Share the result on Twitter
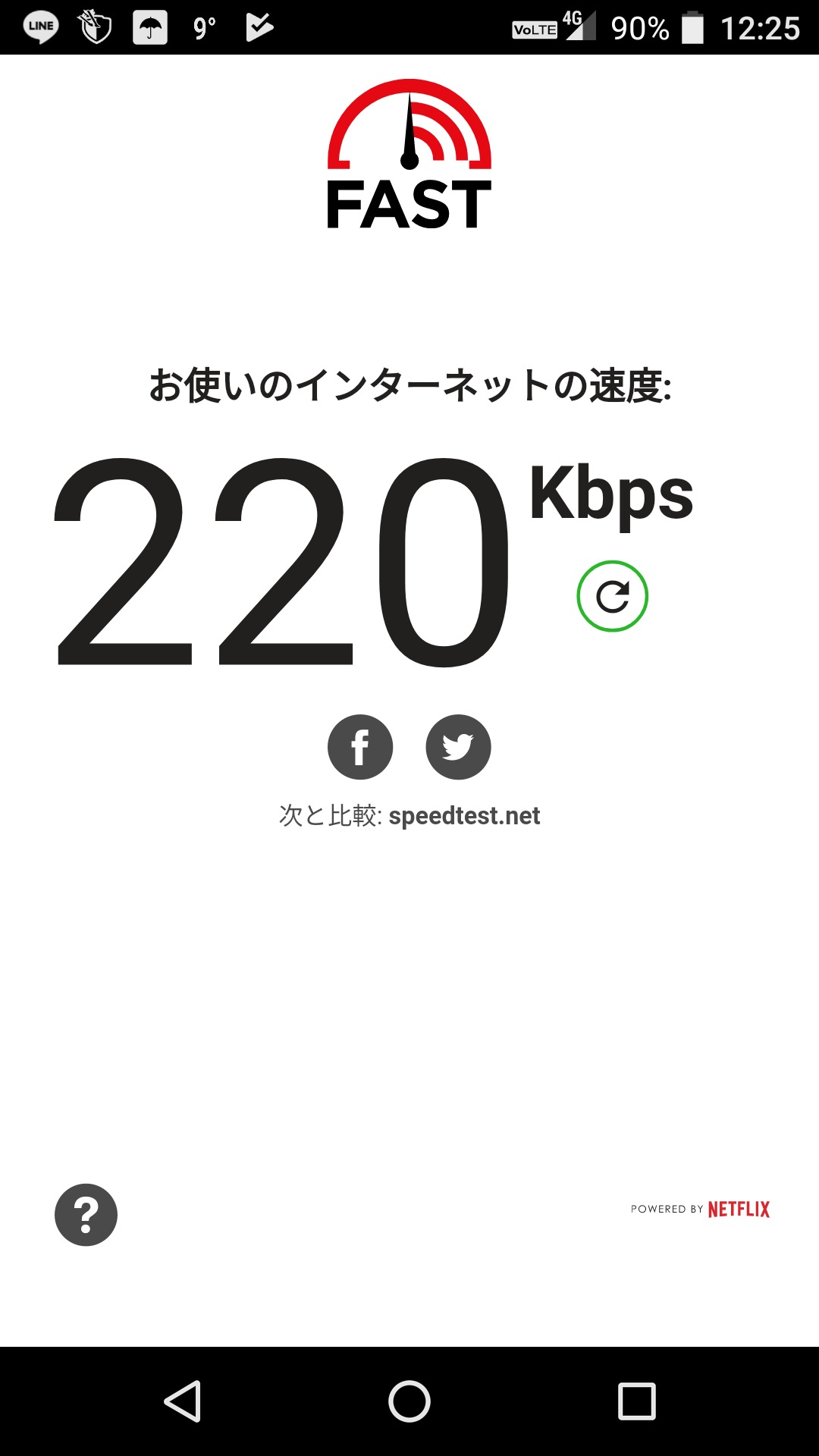Screen dimensions: 819x1456 coord(458,747)
